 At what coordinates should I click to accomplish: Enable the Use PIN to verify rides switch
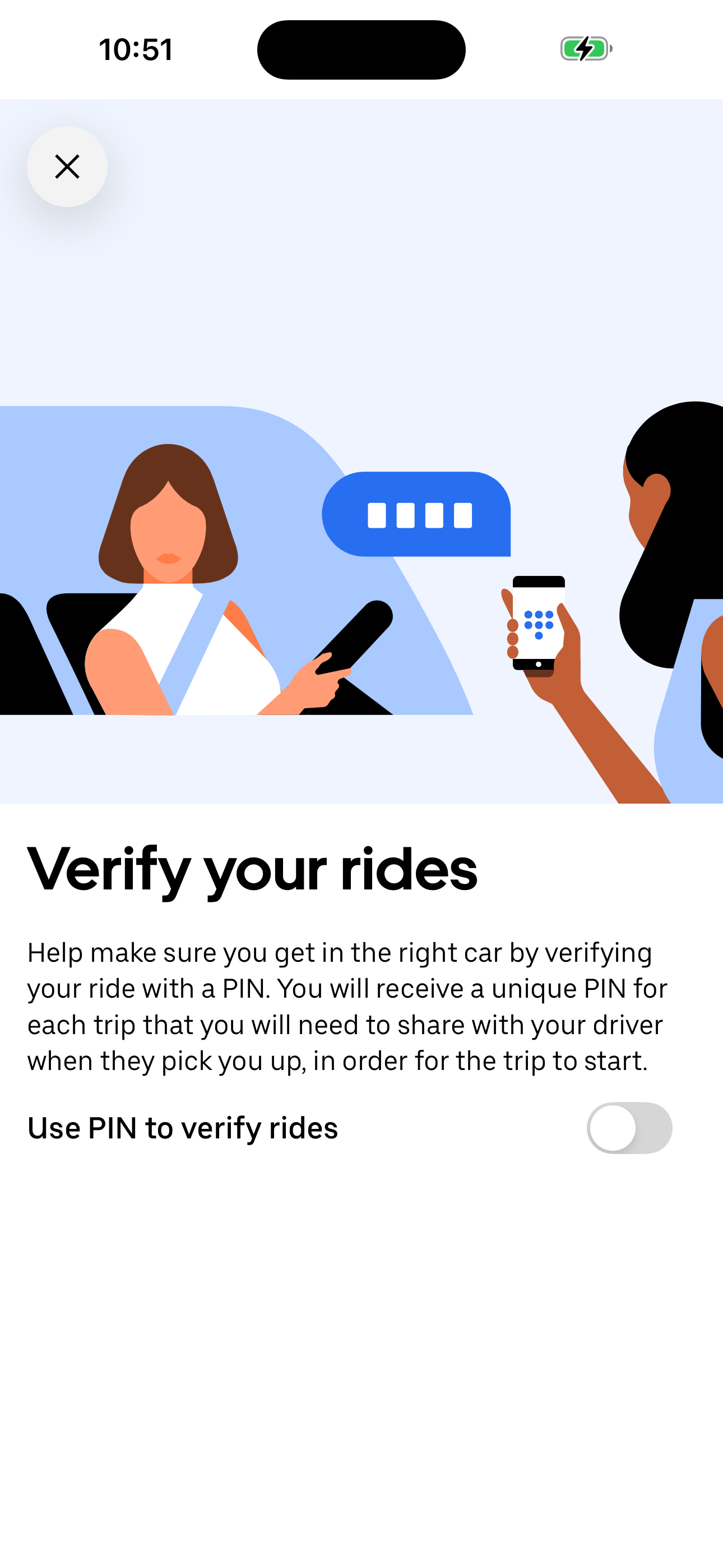[x=631, y=1127]
